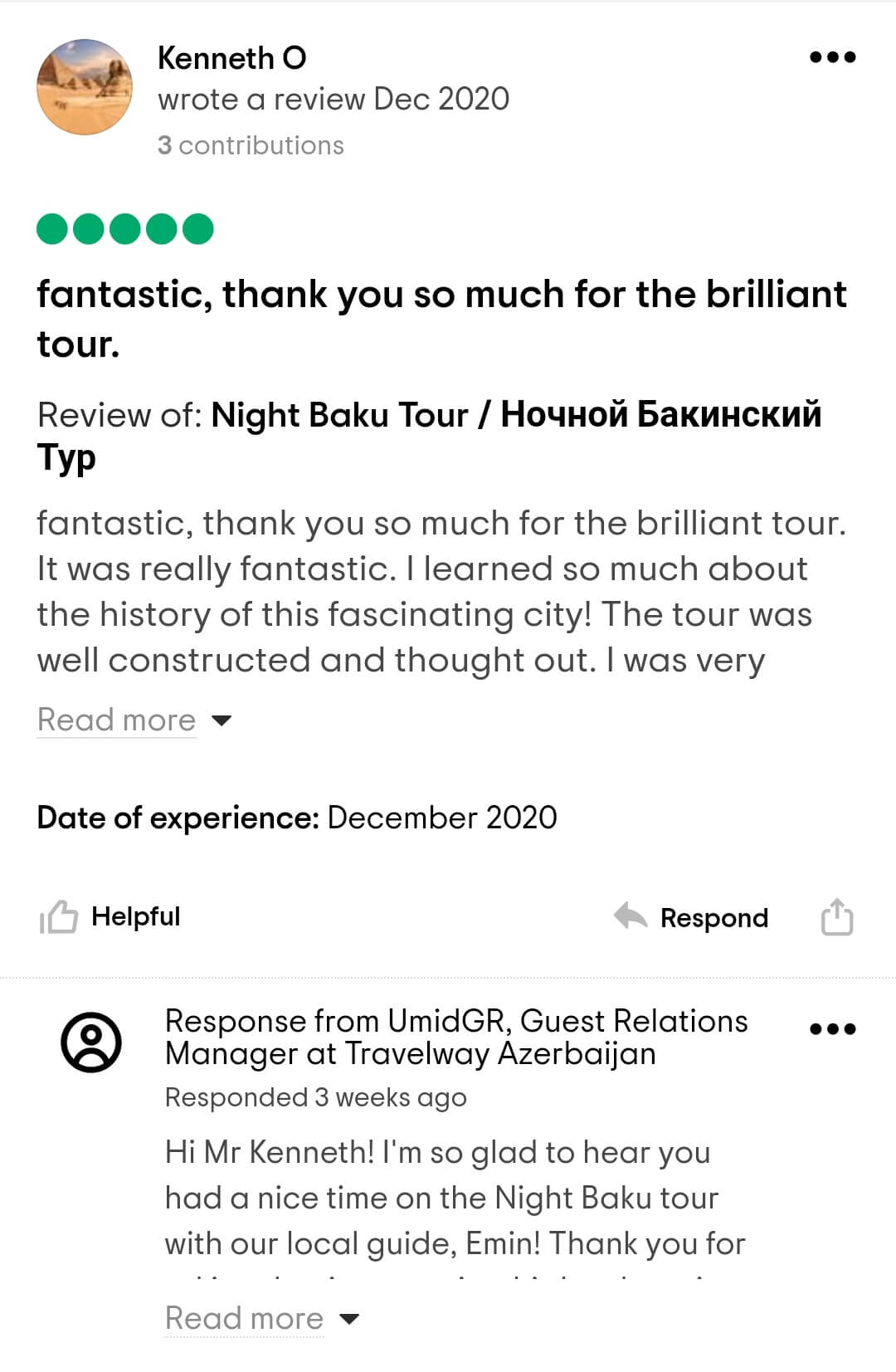Open Kenneth O's profile picture

(x=85, y=87)
